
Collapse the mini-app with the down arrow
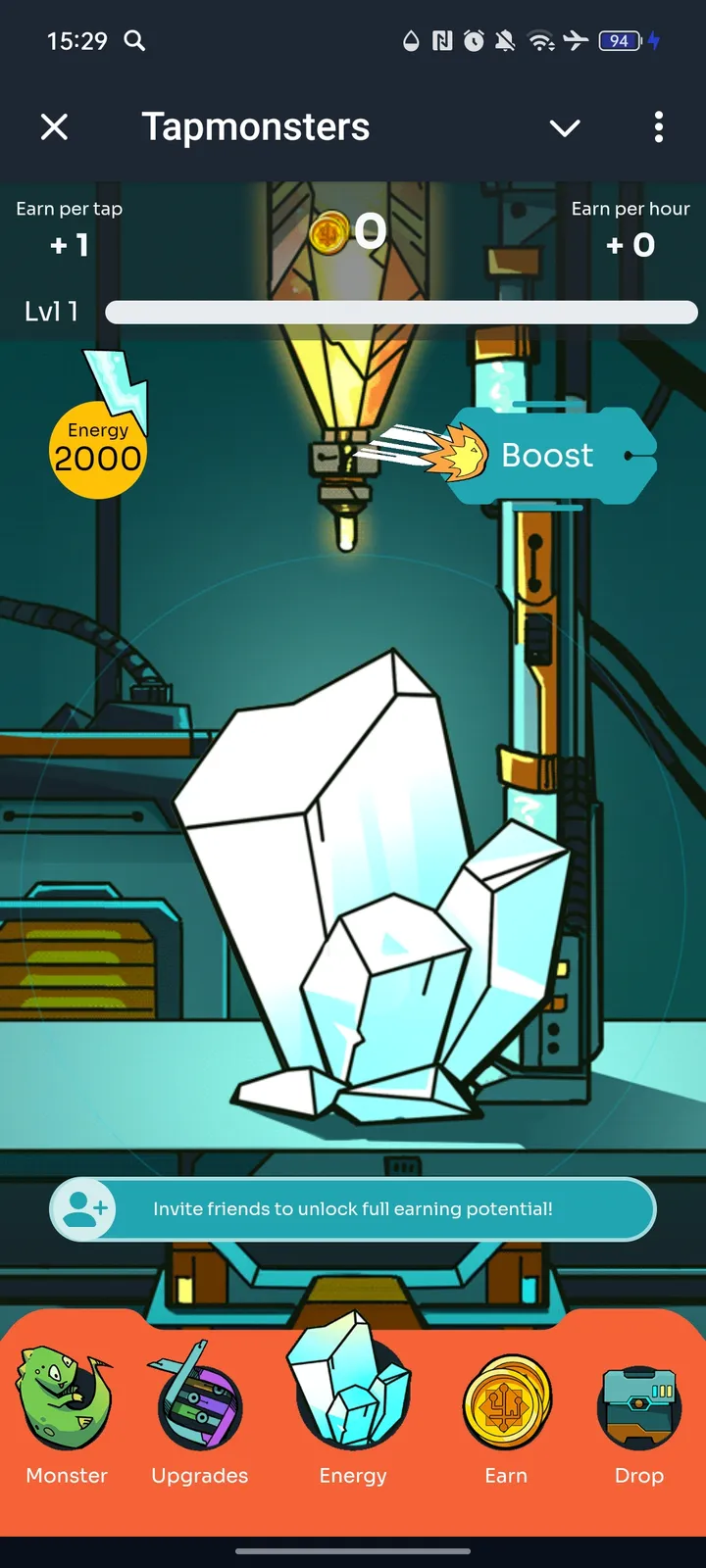click(565, 127)
